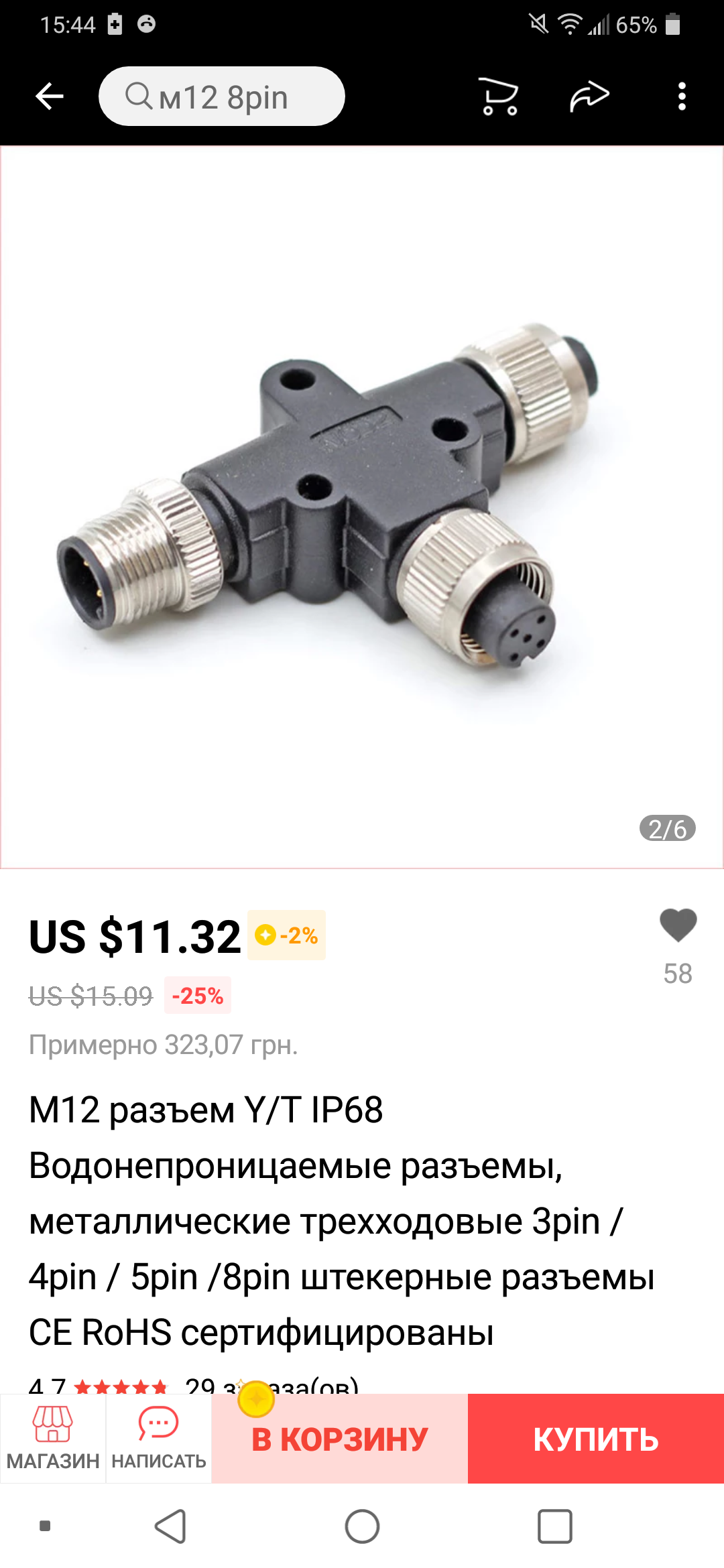Open the search field with м12 8pin

point(222,96)
